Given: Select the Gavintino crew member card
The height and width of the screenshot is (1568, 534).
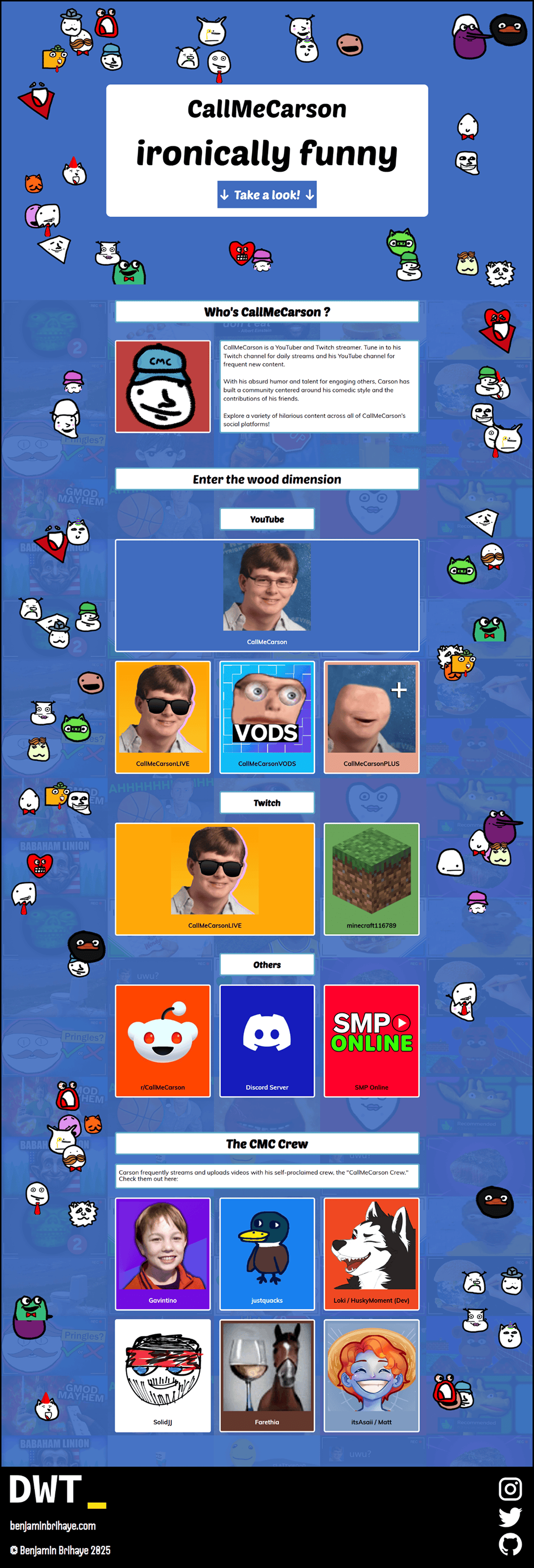Looking at the screenshot, I should (162, 1253).
